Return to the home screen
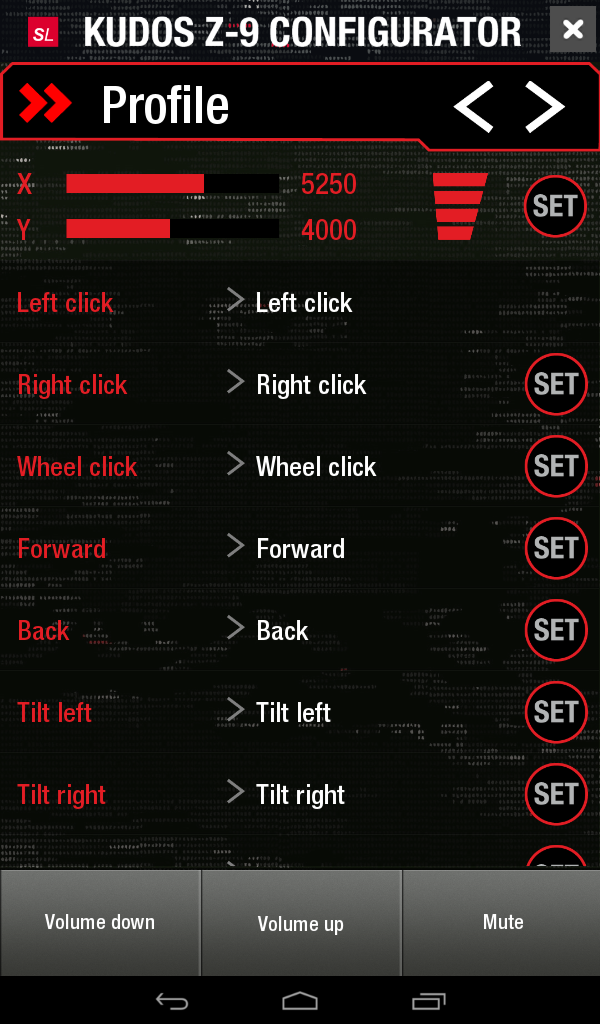The width and height of the screenshot is (600, 1024). point(300,1000)
